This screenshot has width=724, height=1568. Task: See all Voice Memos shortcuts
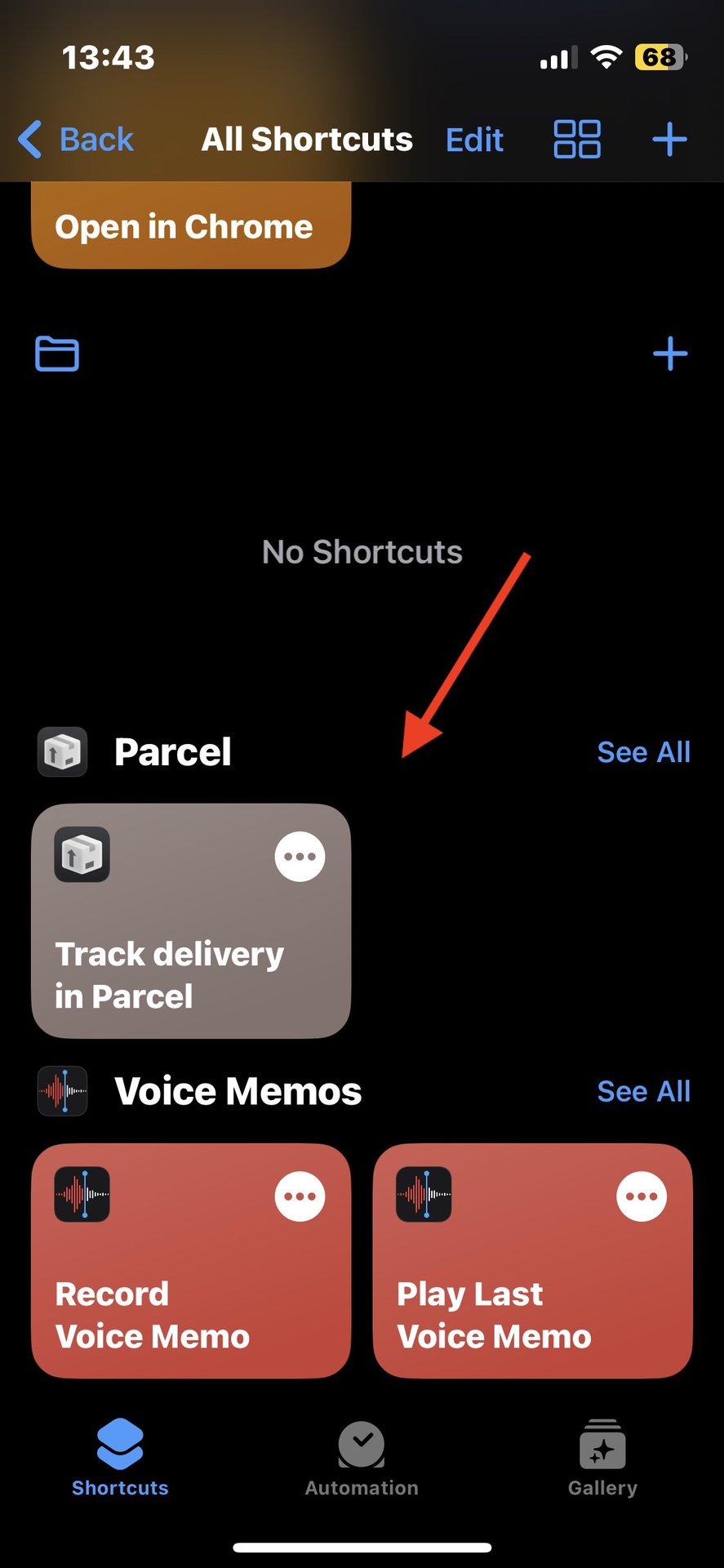coord(643,1091)
